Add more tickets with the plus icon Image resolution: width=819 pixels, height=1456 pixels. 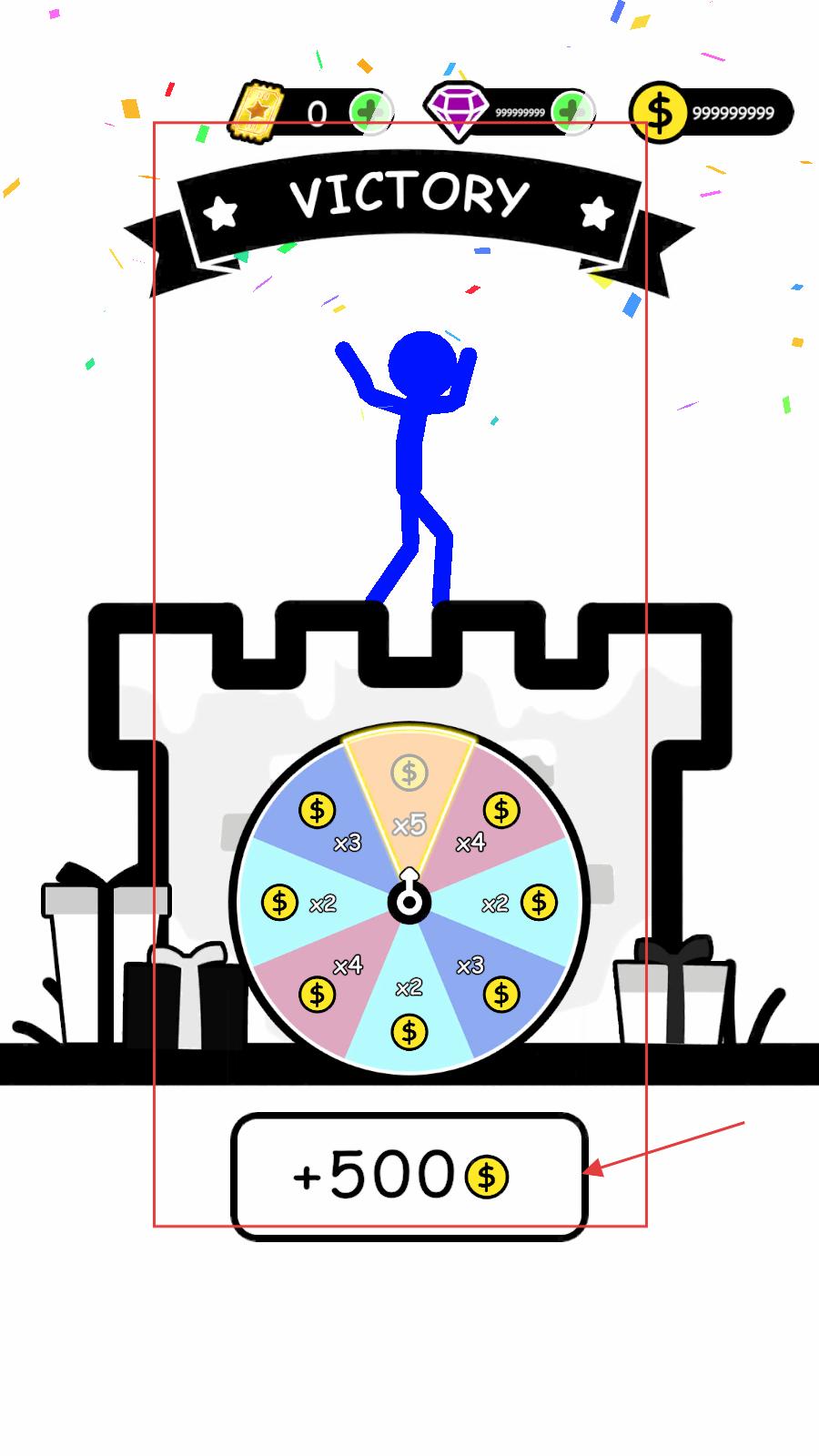click(369, 112)
